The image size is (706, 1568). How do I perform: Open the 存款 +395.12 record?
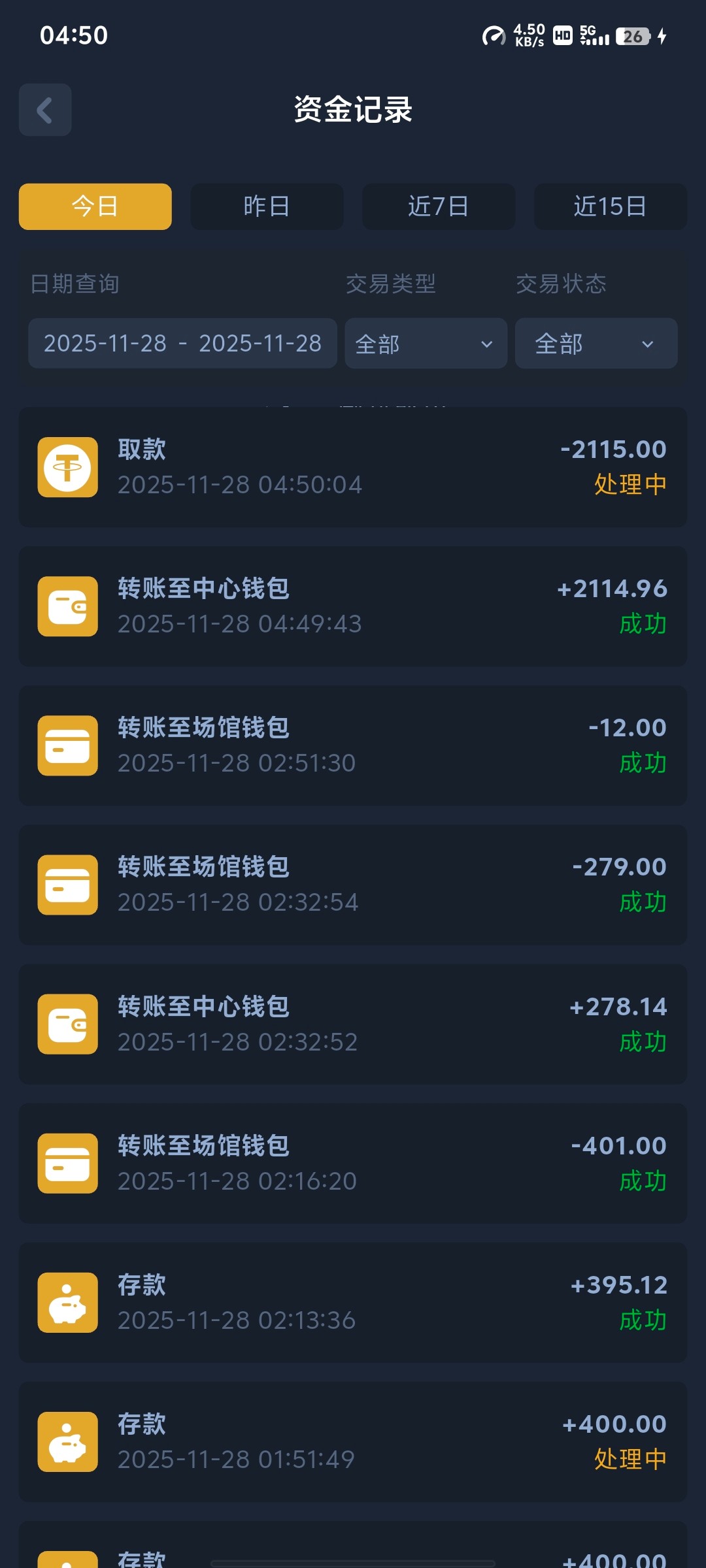[x=353, y=1303]
